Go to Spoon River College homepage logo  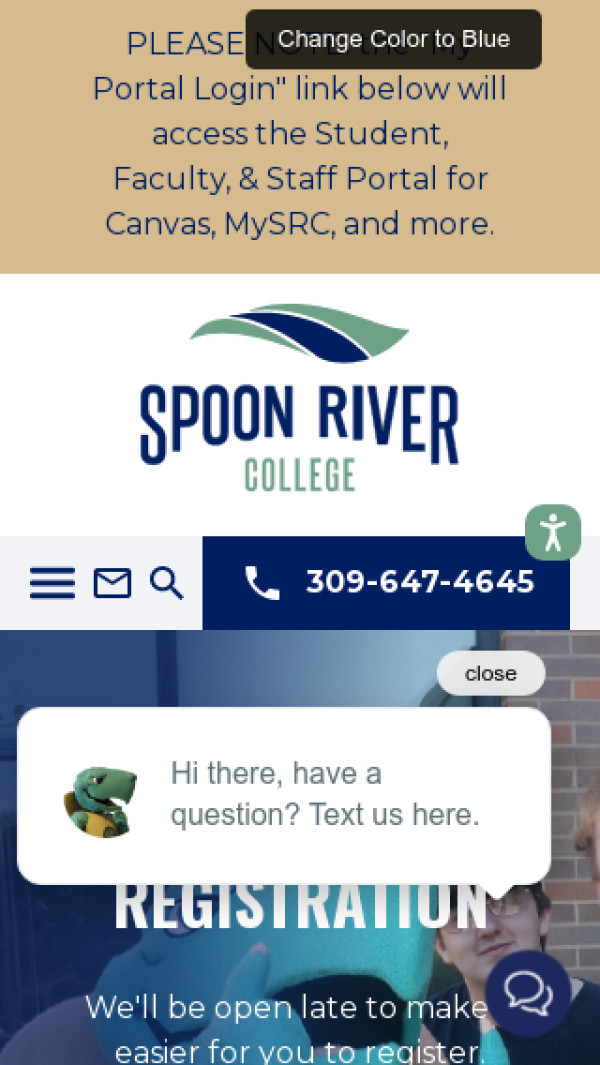click(x=300, y=400)
